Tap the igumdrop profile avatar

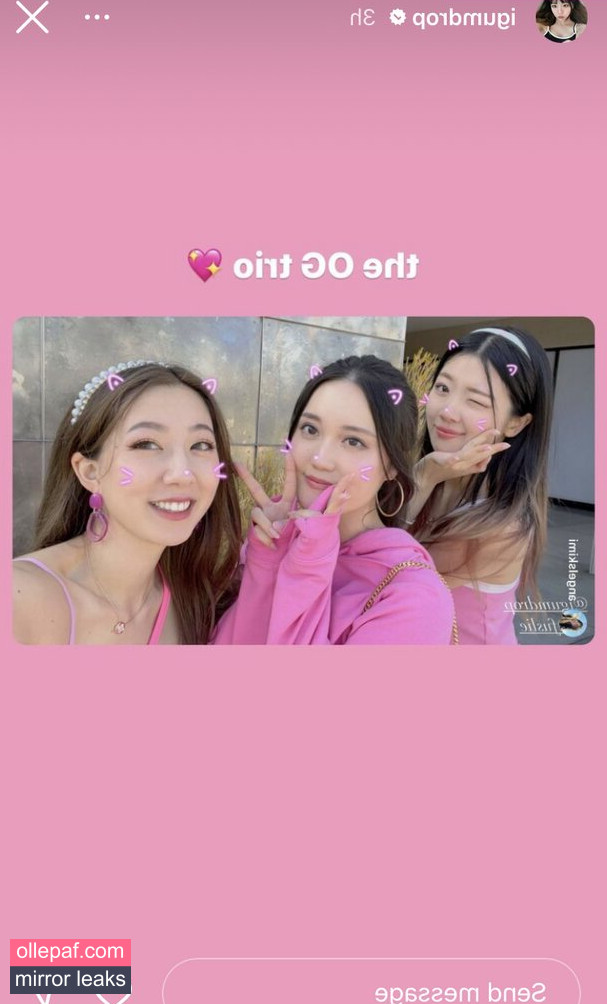click(x=562, y=19)
